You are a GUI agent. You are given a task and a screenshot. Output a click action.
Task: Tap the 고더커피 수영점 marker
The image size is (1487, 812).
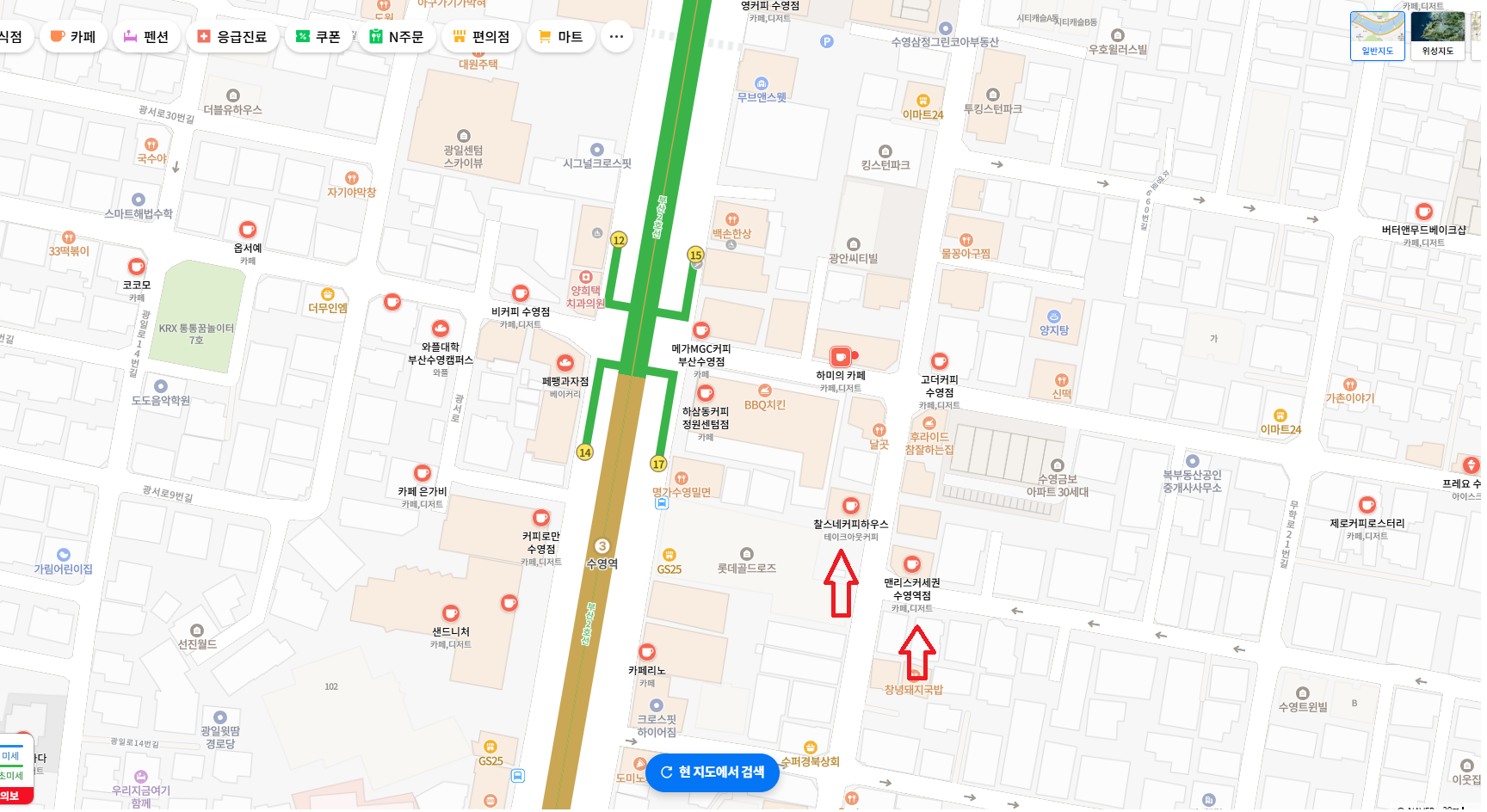(x=940, y=361)
